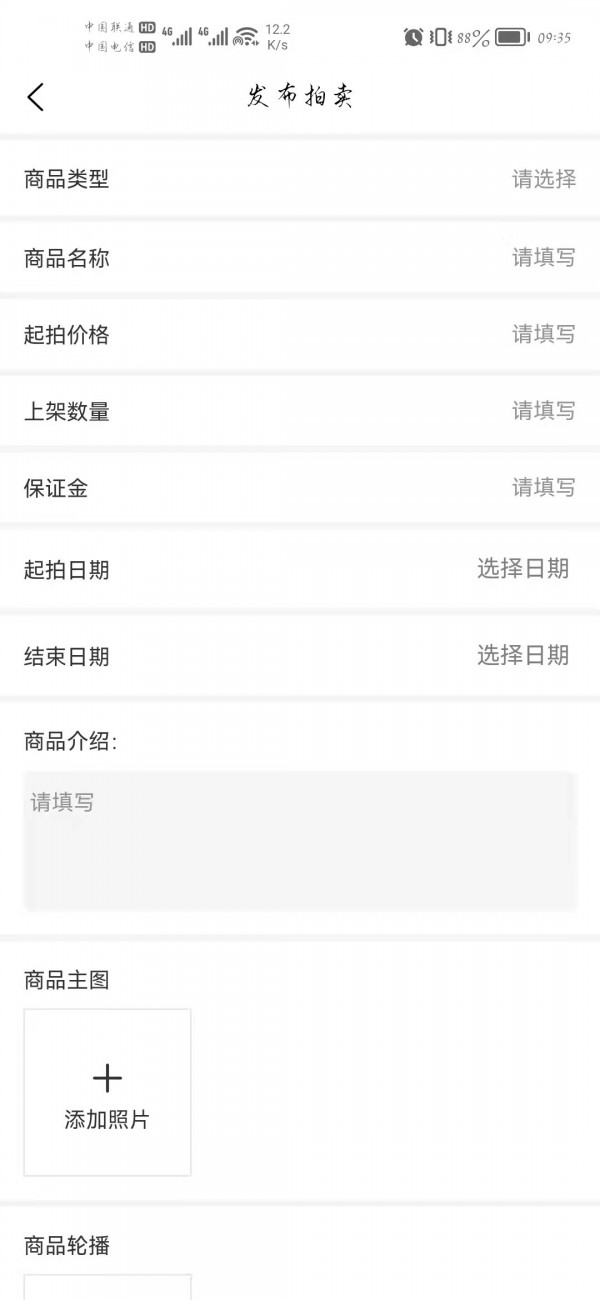Pick the 结束日期 date
Image resolution: width=600 pixels, height=1300 pixels.
[522, 656]
